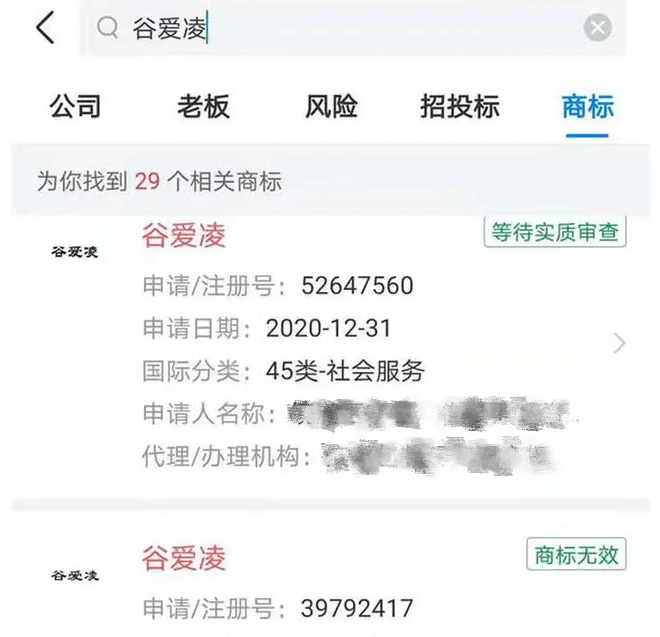Switch to the 公司 tab
Viewport: 660px width, 637px height.
pyautogui.click(x=76, y=107)
